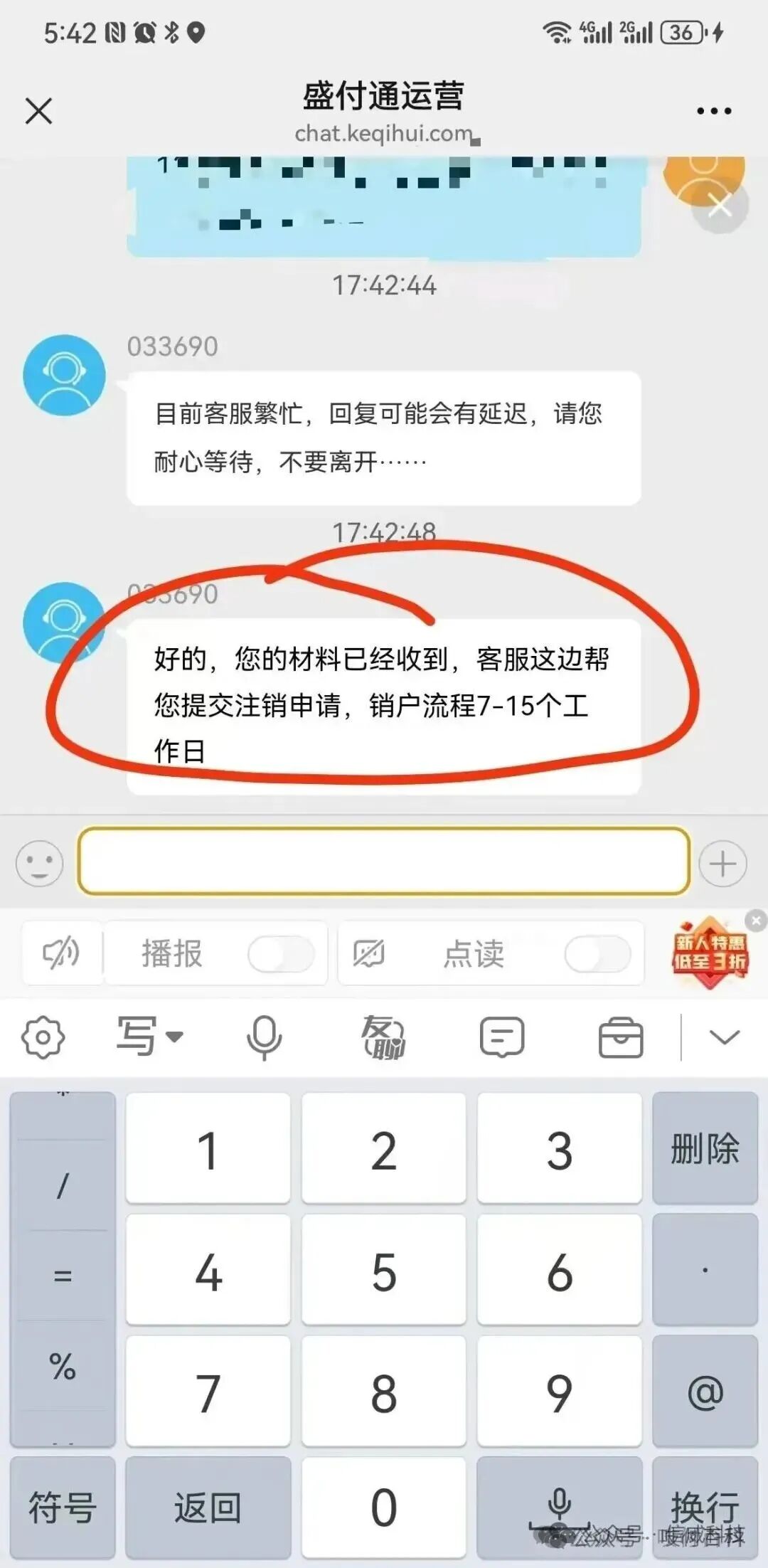
Task: Click the crossed read-aloud icon beside 点读
Action: pos(369,953)
